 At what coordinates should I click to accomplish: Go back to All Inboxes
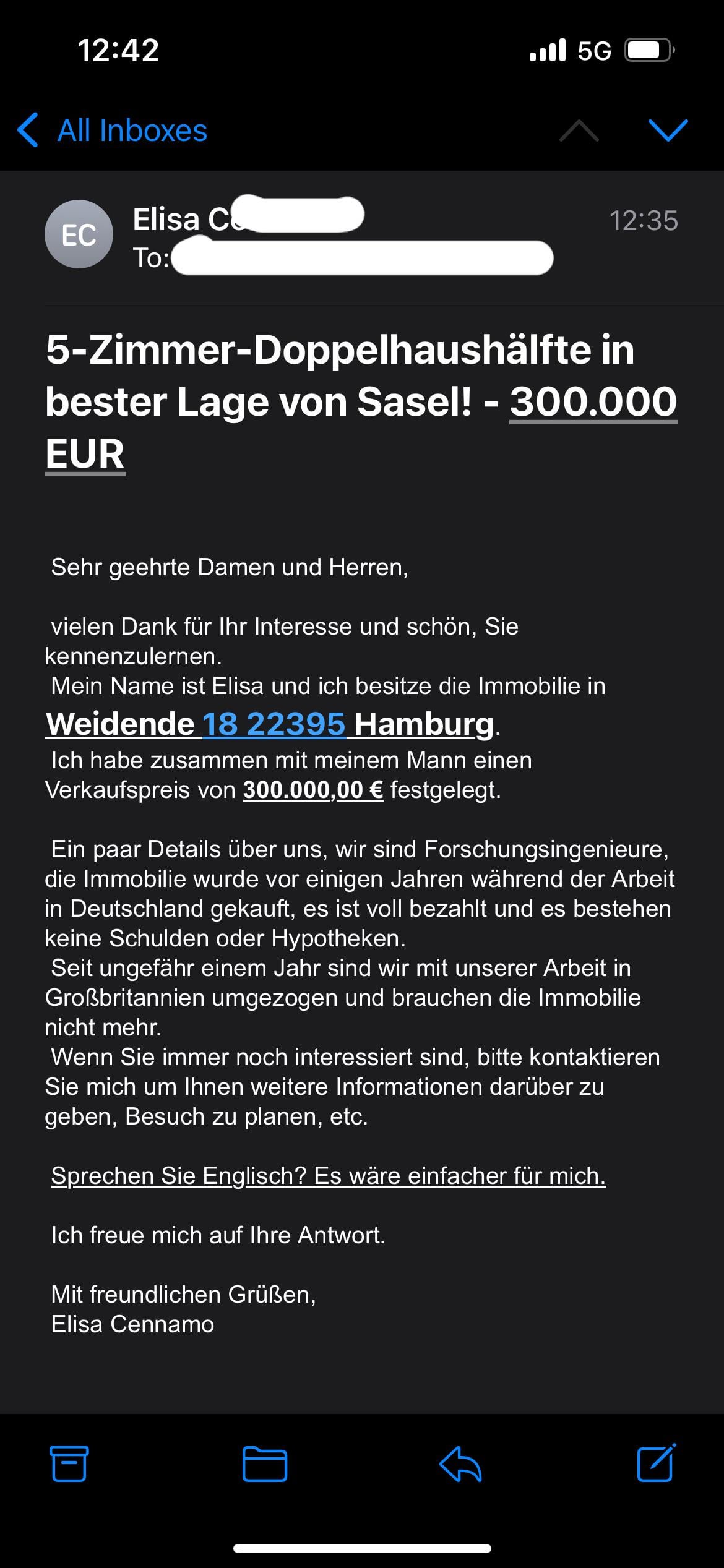click(113, 131)
